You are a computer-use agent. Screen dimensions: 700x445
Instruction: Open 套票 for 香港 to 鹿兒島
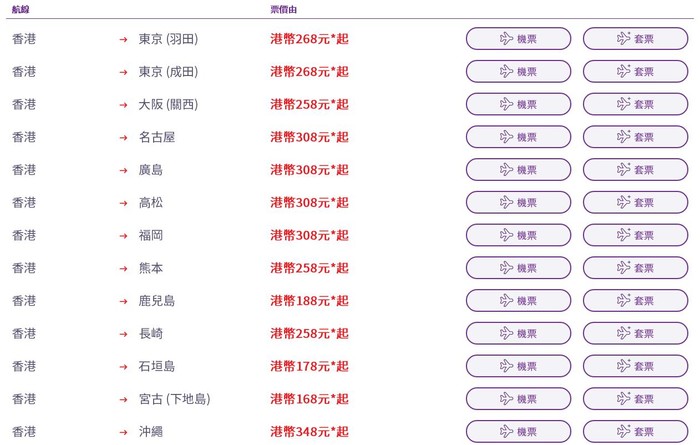tap(635, 301)
